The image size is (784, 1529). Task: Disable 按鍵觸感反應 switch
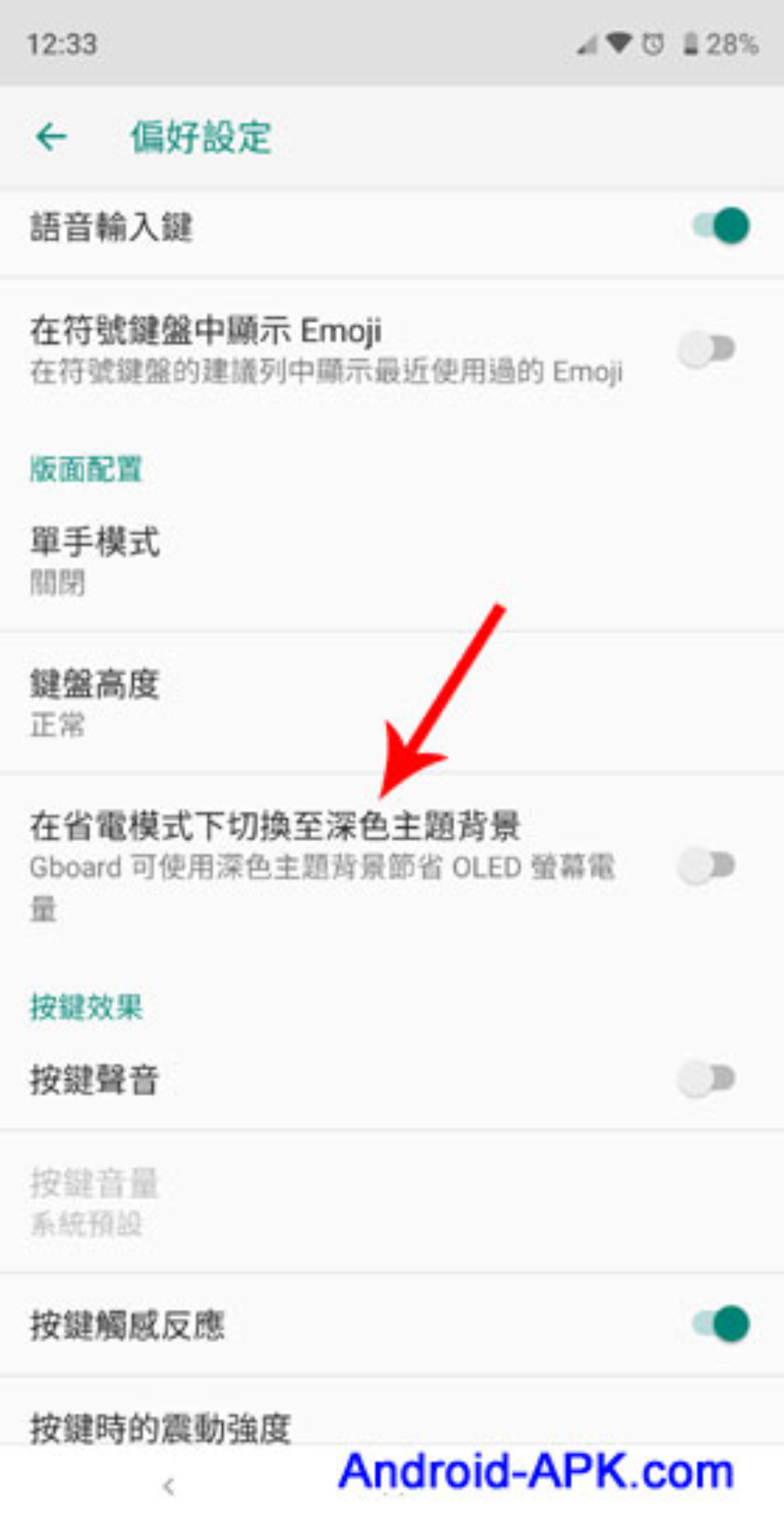[721, 1324]
